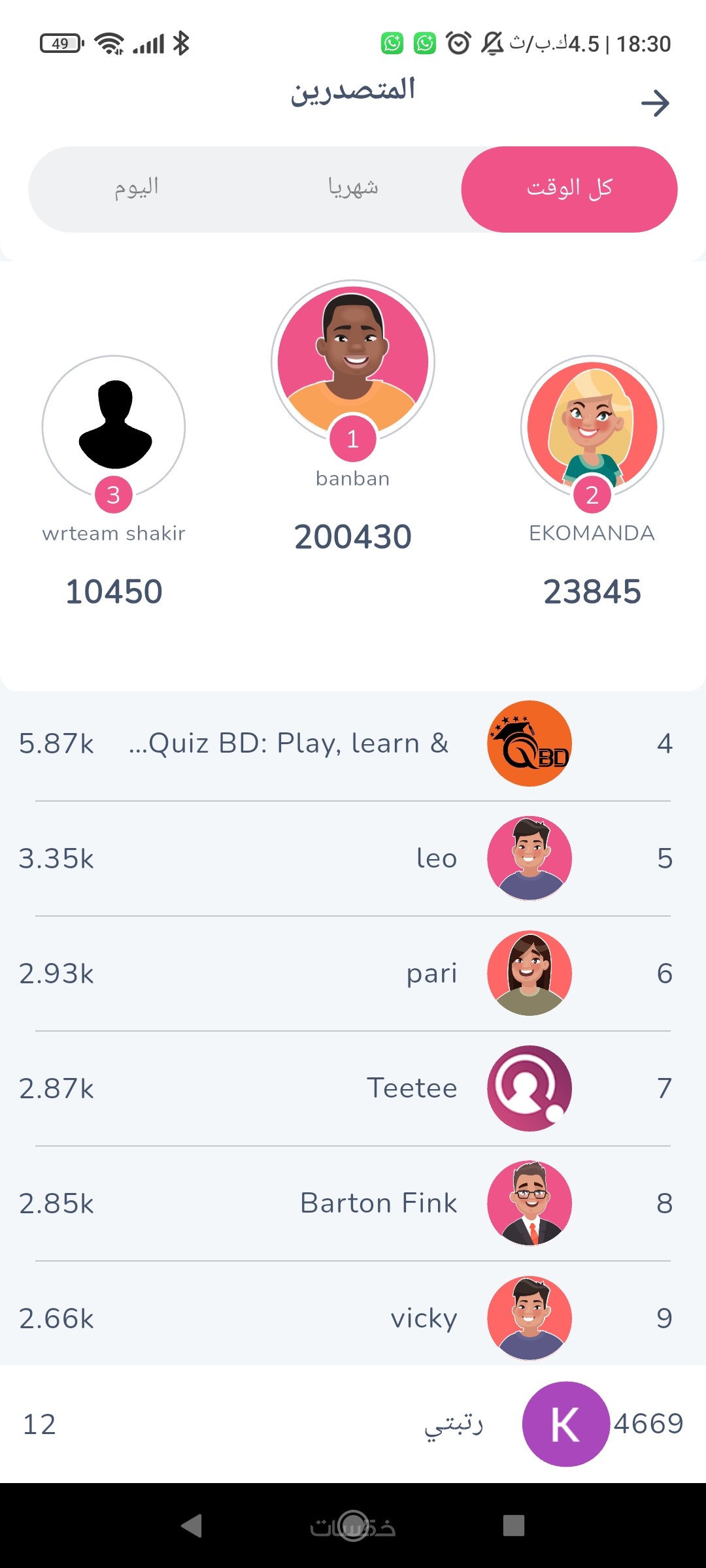Select the كل الوقت tab
The width and height of the screenshot is (706, 1568).
[569, 189]
